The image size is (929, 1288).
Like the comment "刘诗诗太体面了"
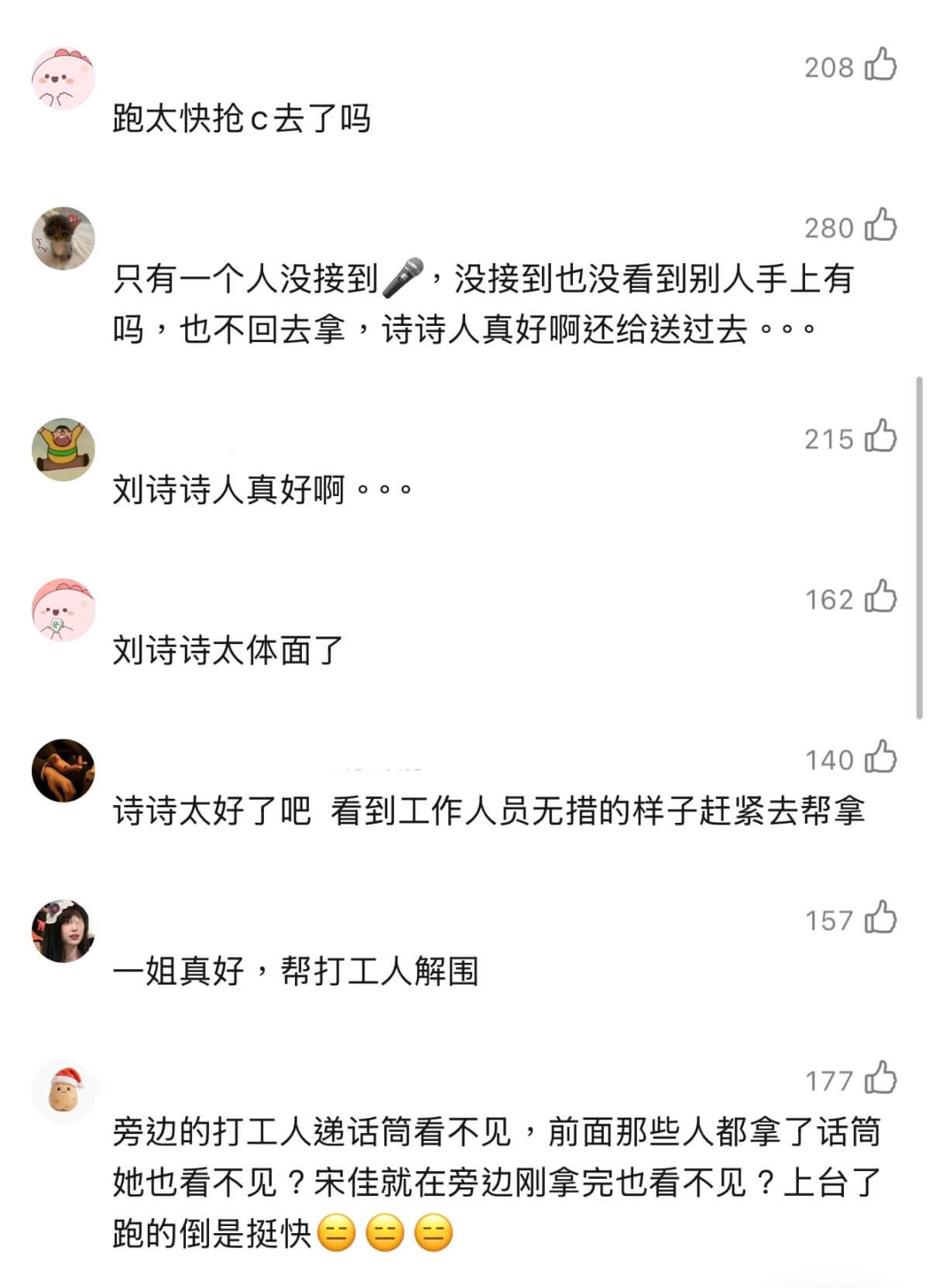880,597
